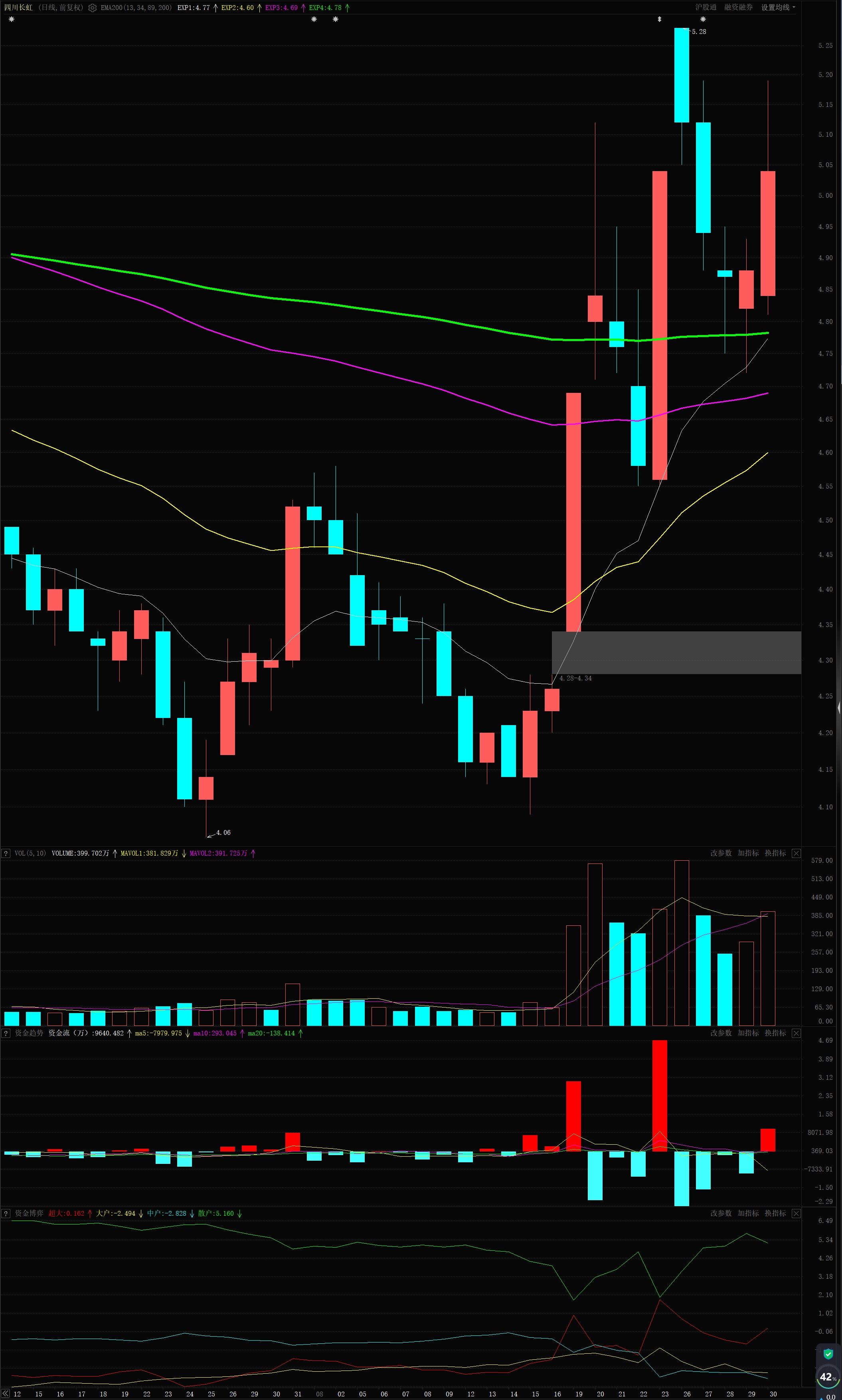Tap 加指标 in the VOL panel
Viewport: 842px width, 1400px height.
point(748,853)
